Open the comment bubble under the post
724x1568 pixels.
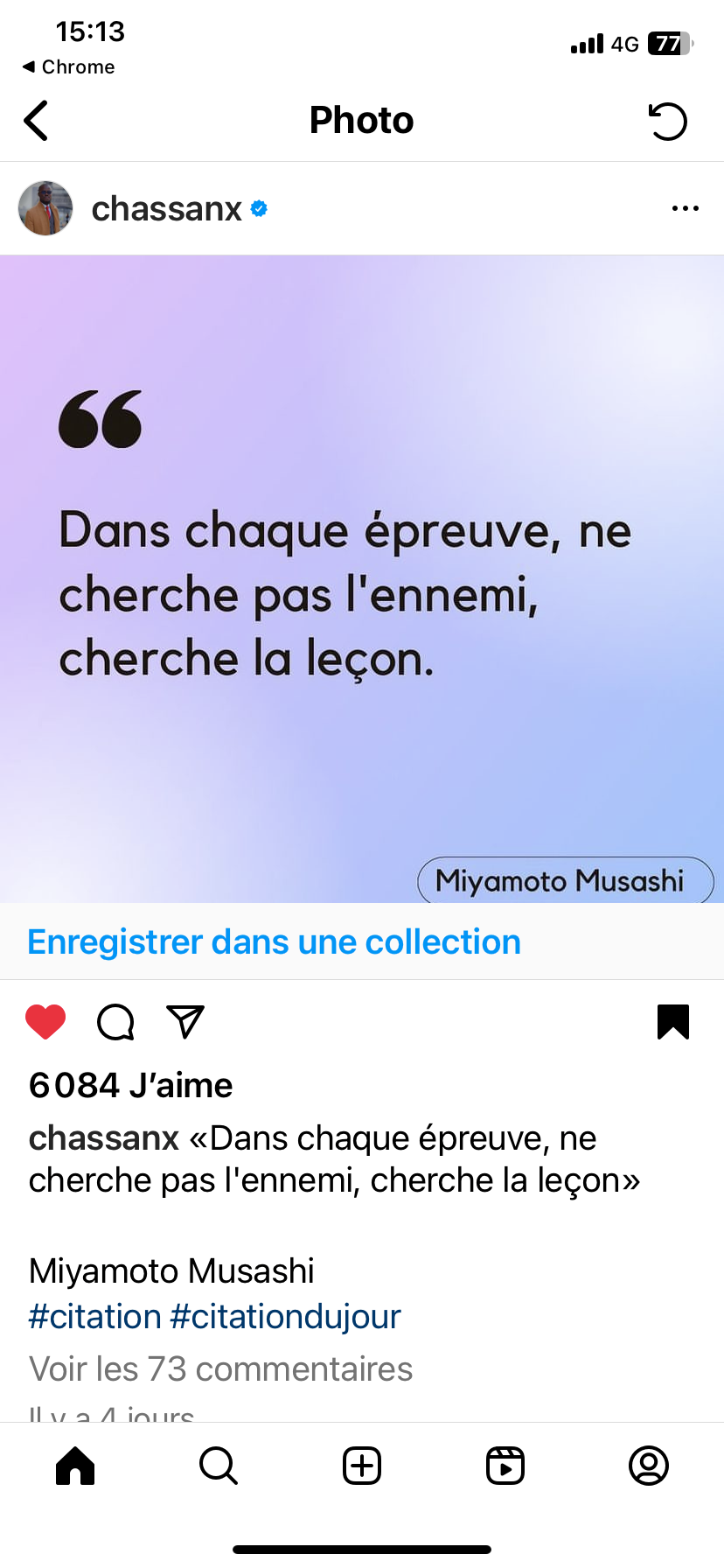[x=115, y=1021]
